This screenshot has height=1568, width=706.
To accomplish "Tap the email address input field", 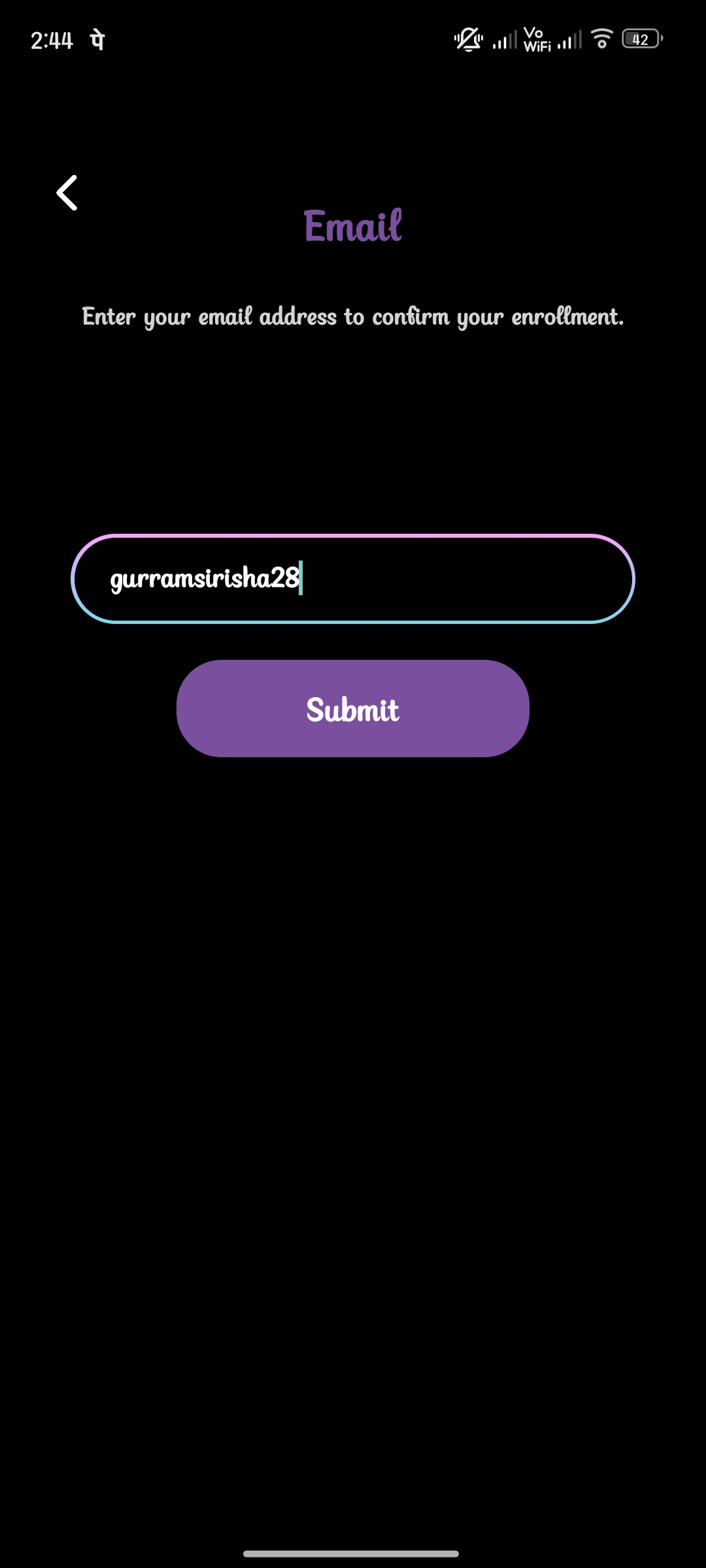I will click(x=353, y=579).
